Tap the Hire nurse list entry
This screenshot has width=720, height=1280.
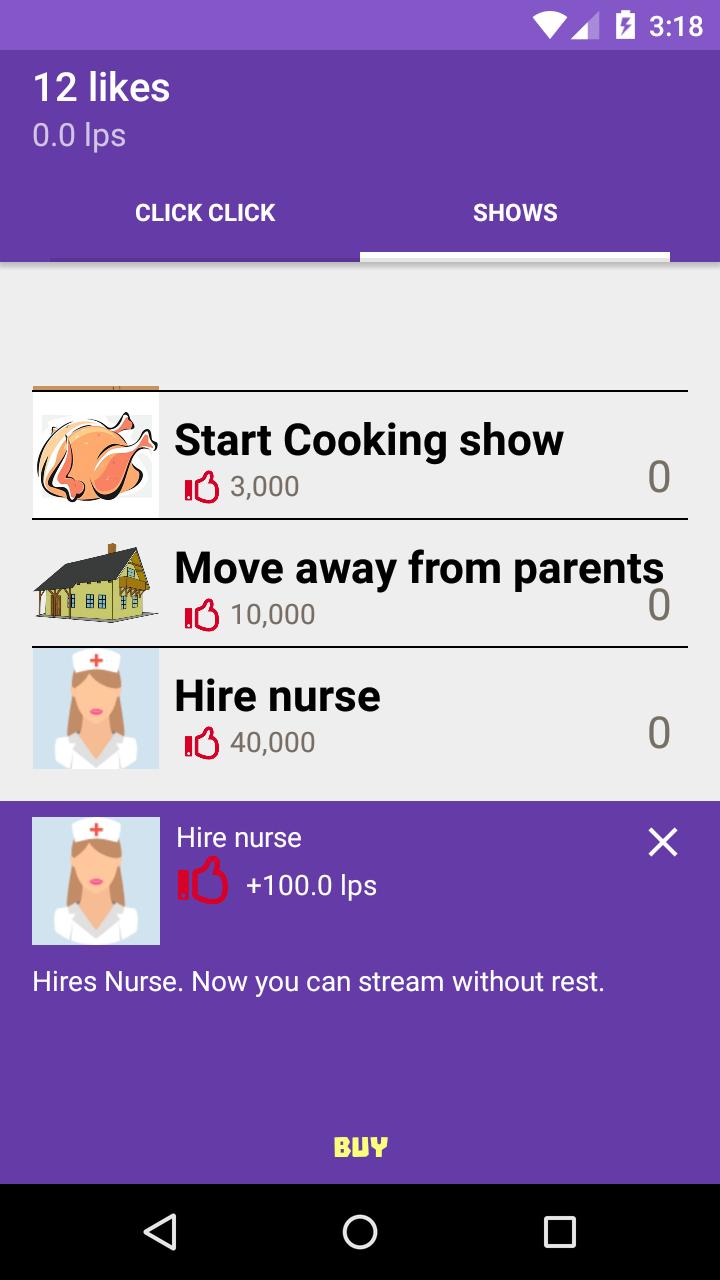click(370, 709)
